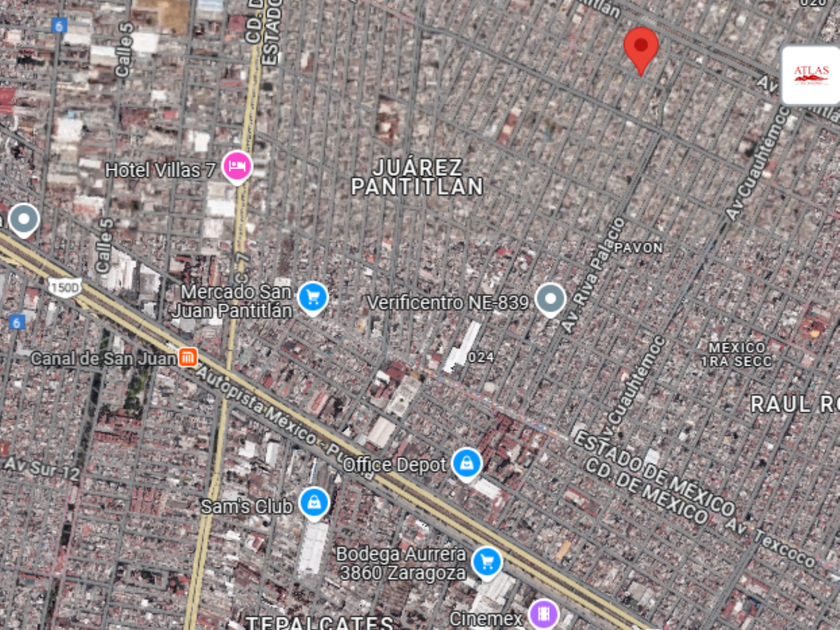Open Hotel Villas 7 marker

point(237,166)
